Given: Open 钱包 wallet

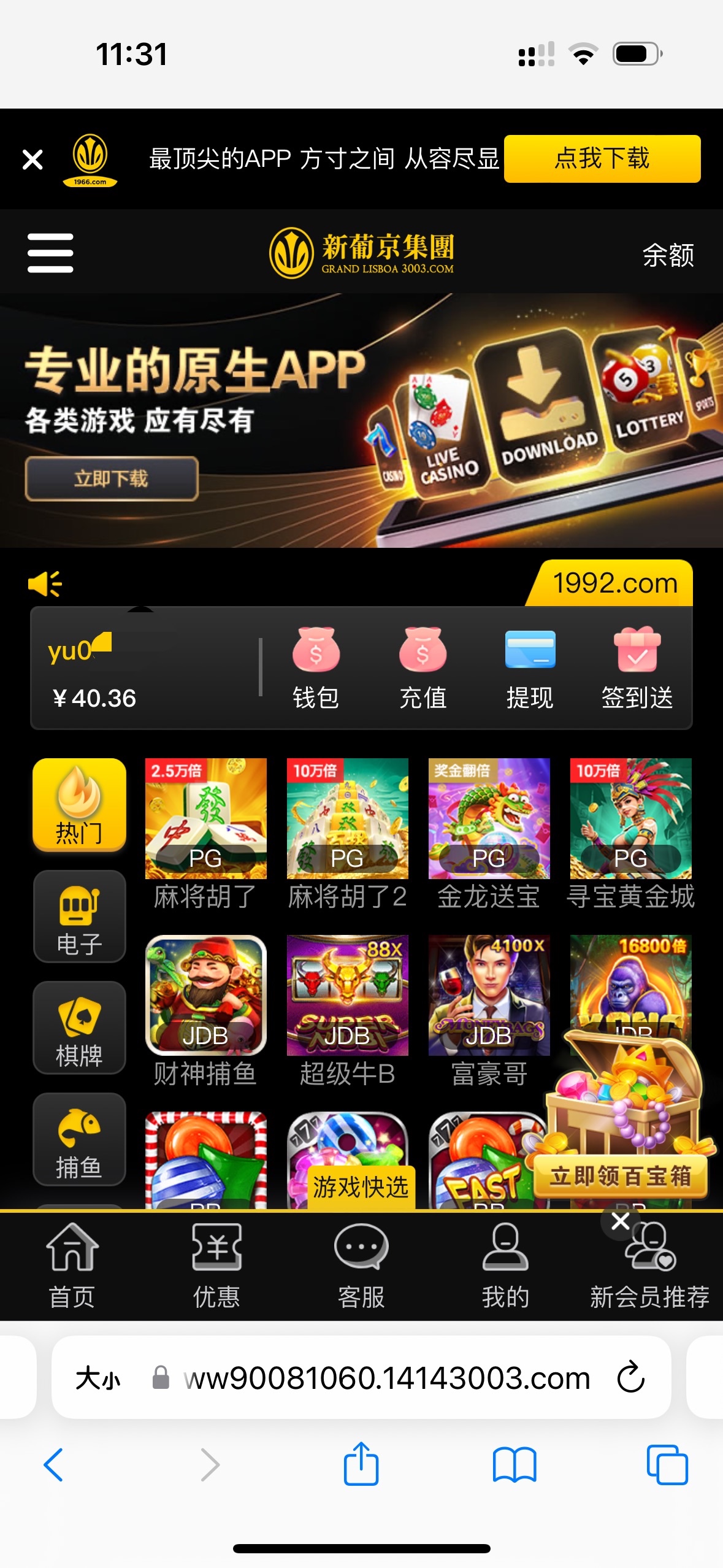Looking at the screenshot, I should [315, 668].
